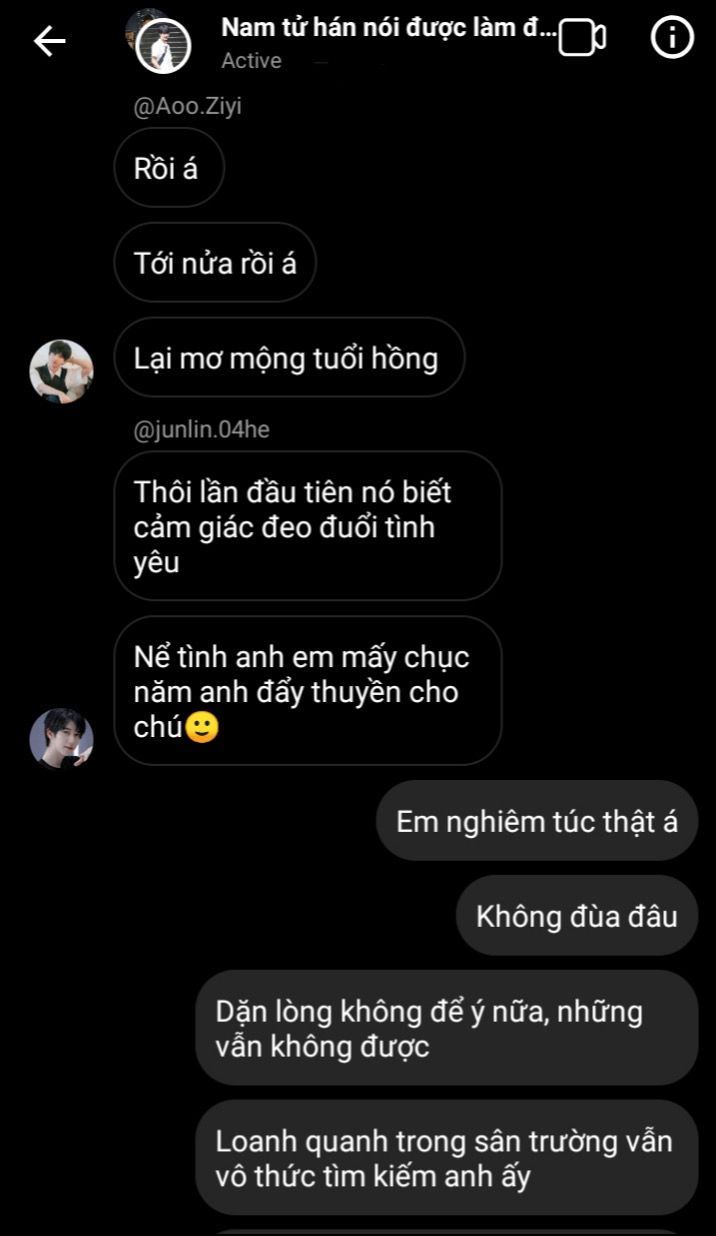716x1236 pixels.
Task: View junlin.04he's profile from the avatar
Action: 62,740
